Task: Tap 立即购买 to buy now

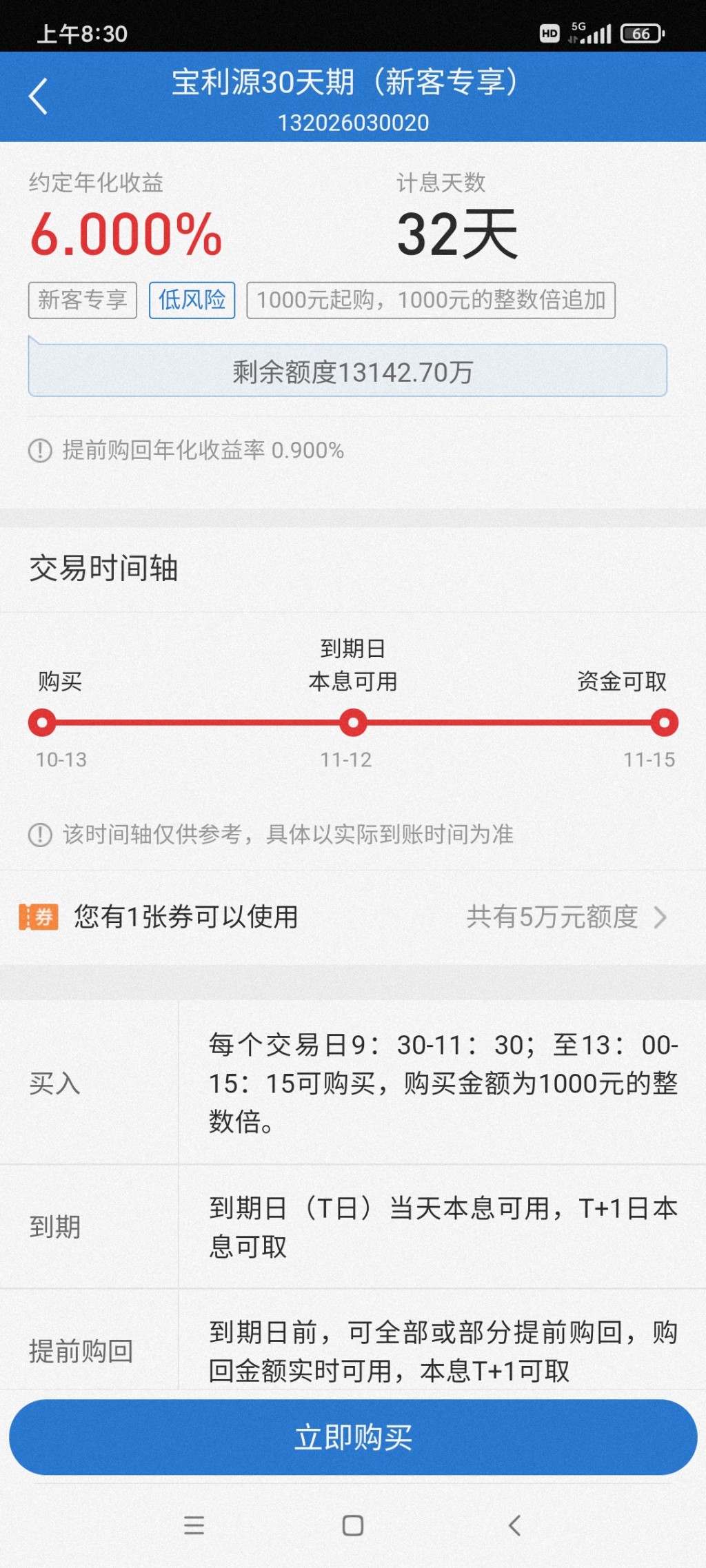Action: tap(353, 1437)
